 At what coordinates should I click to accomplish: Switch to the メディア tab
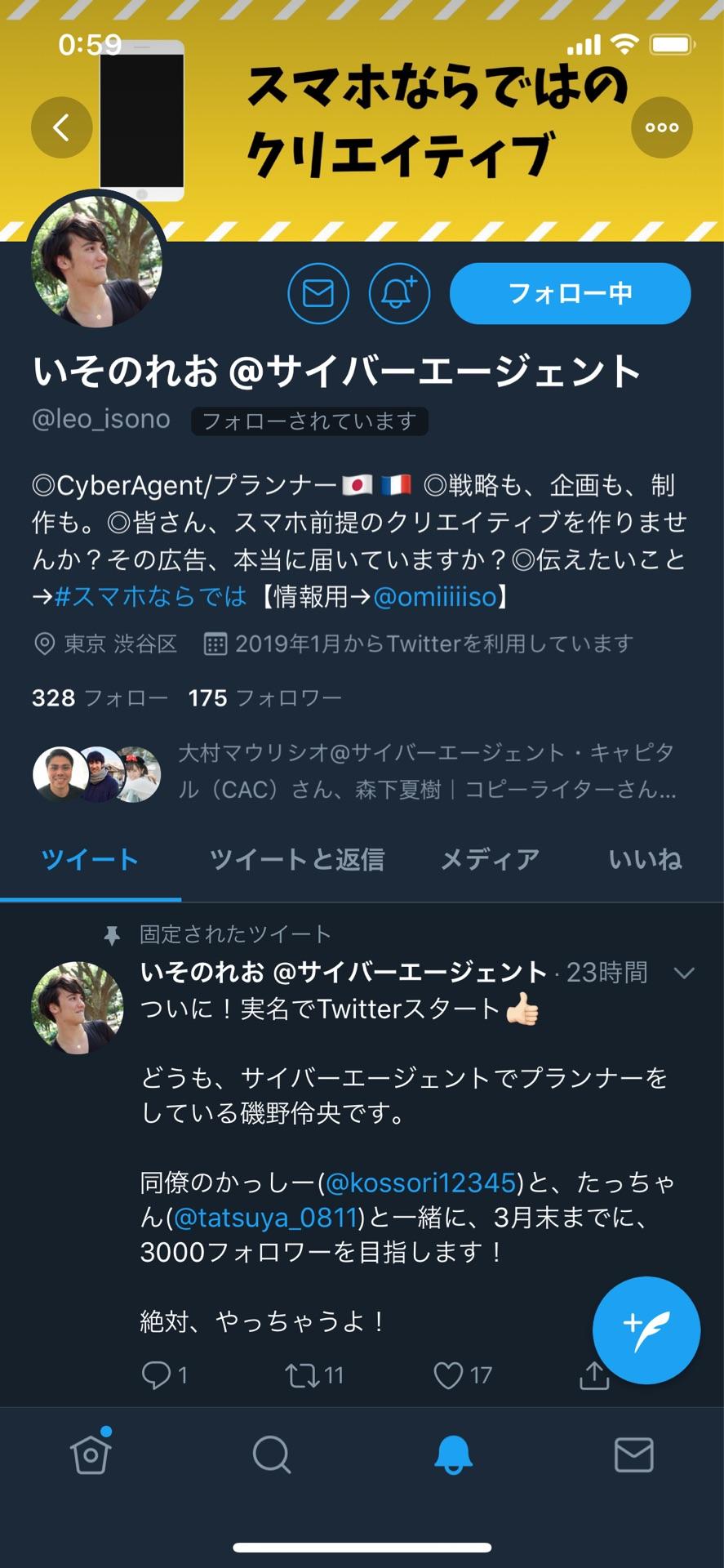point(489,859)
